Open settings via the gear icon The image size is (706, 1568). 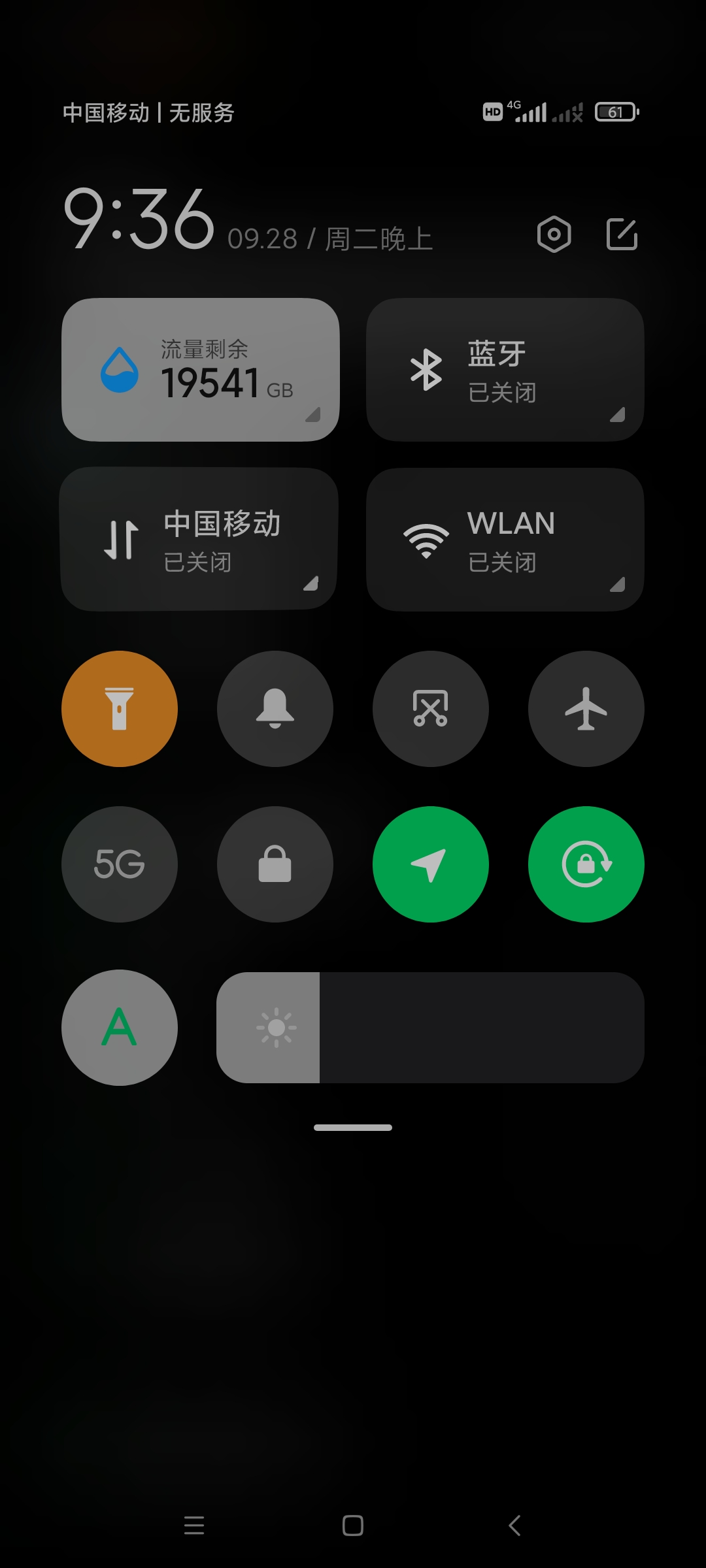[554, 234]
